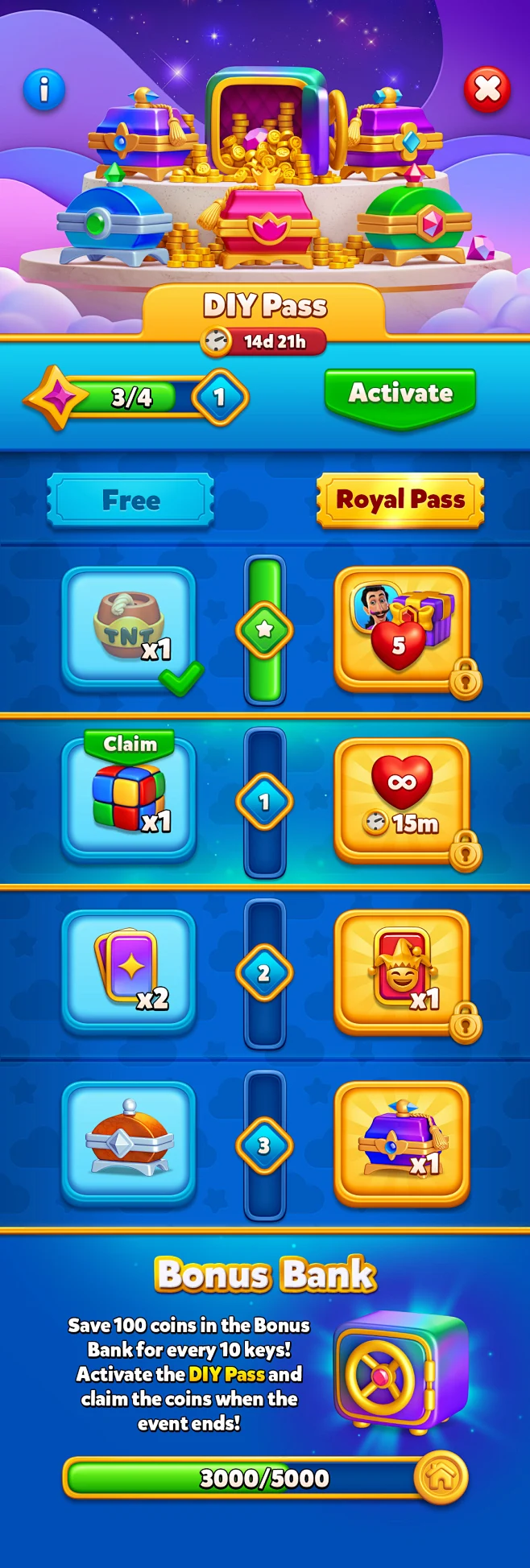This screenshot has height=1568, width=530.
Task: Close the DIY Pass screen
Action: point(487,89)
